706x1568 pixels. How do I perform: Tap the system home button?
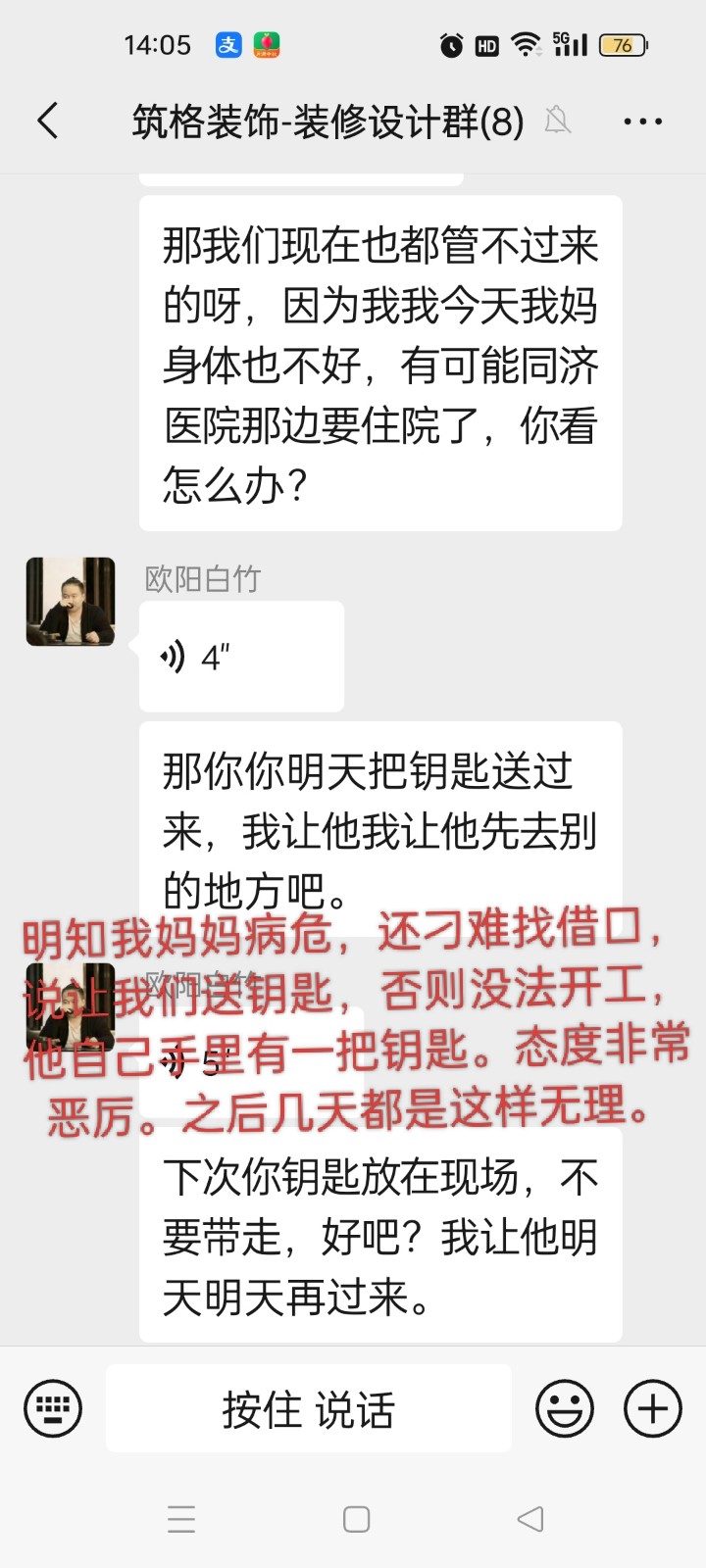point(356,1519)
